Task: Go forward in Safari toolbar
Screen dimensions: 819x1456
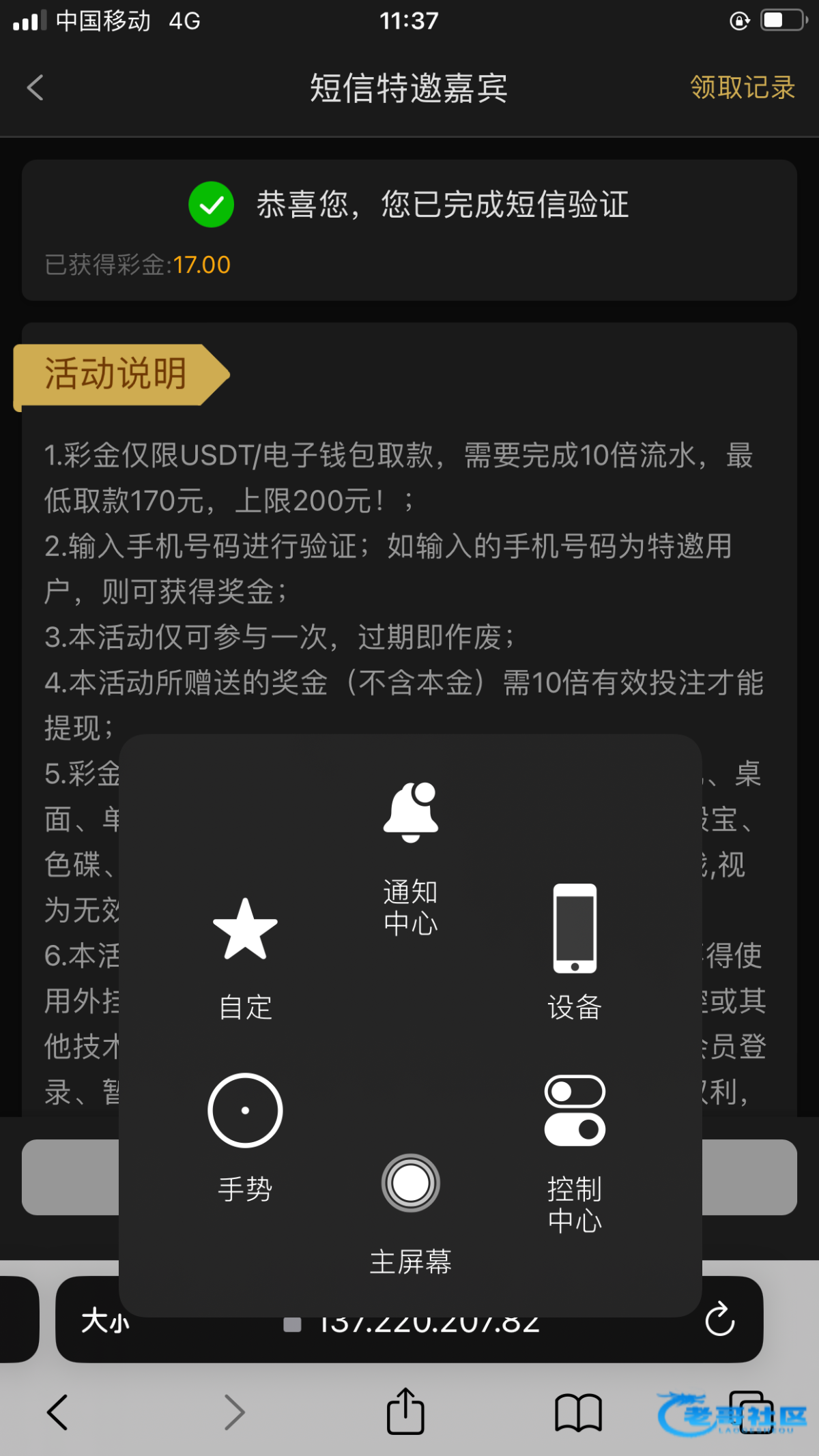Action: (234, 1412)
